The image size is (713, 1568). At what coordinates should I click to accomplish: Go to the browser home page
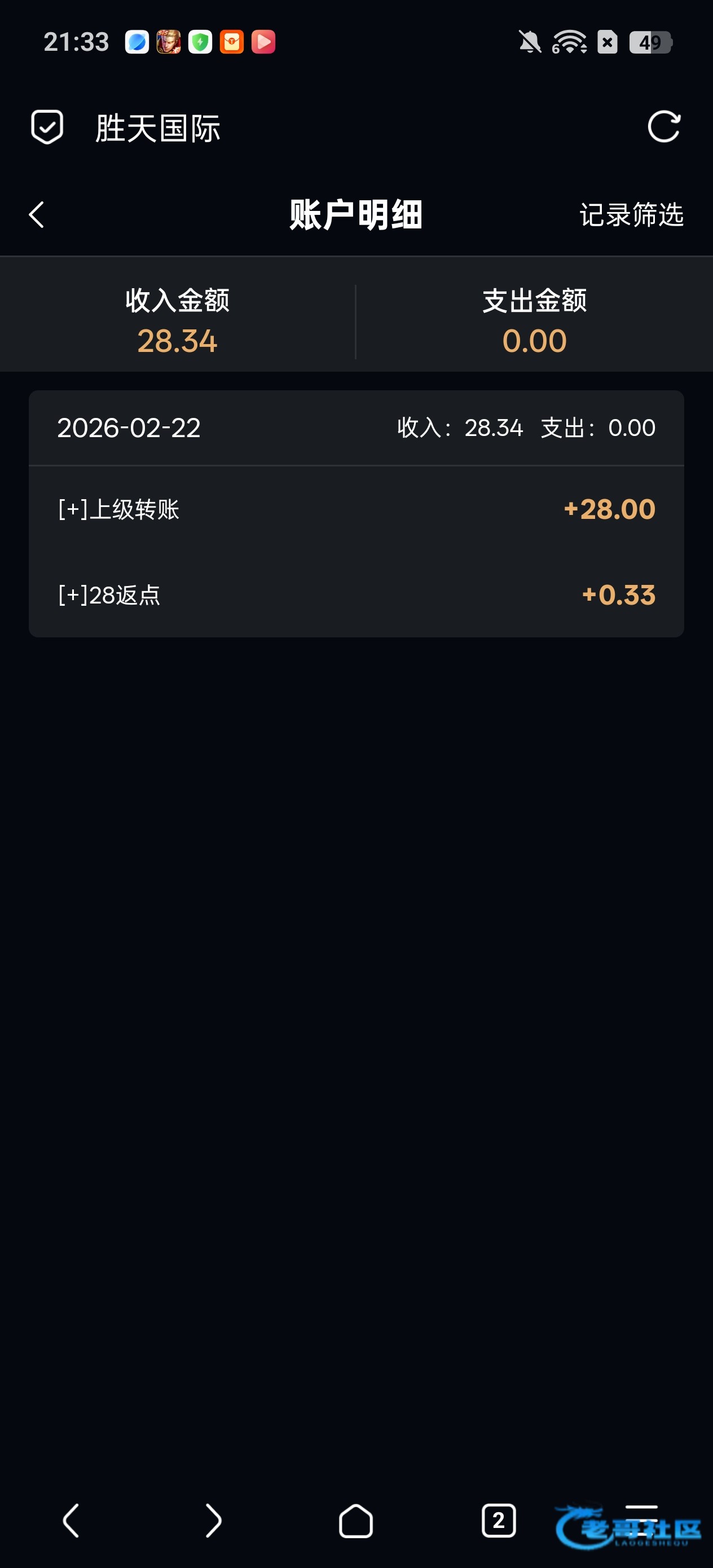355,1521
